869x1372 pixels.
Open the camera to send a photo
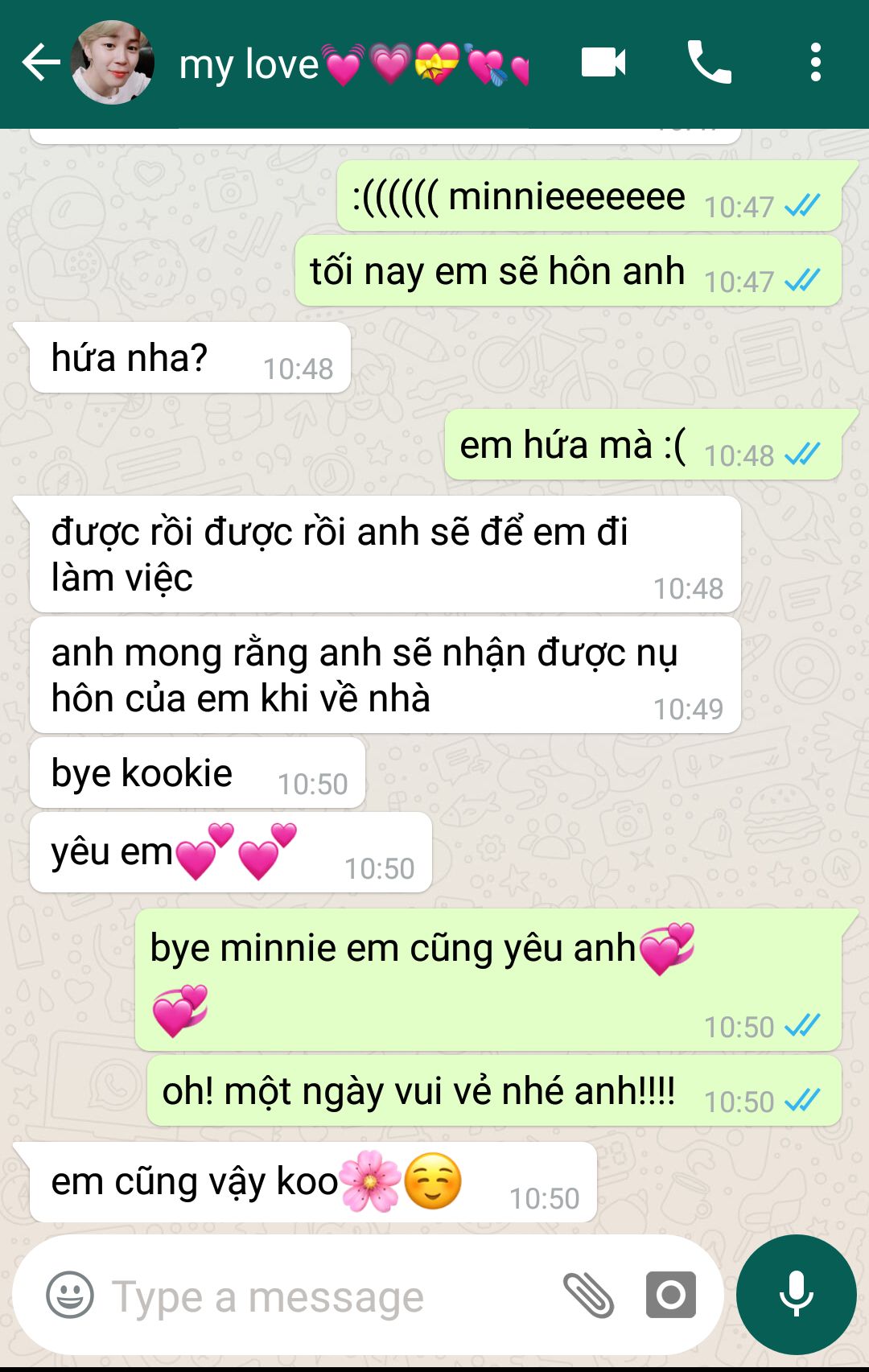point(670,1295)
